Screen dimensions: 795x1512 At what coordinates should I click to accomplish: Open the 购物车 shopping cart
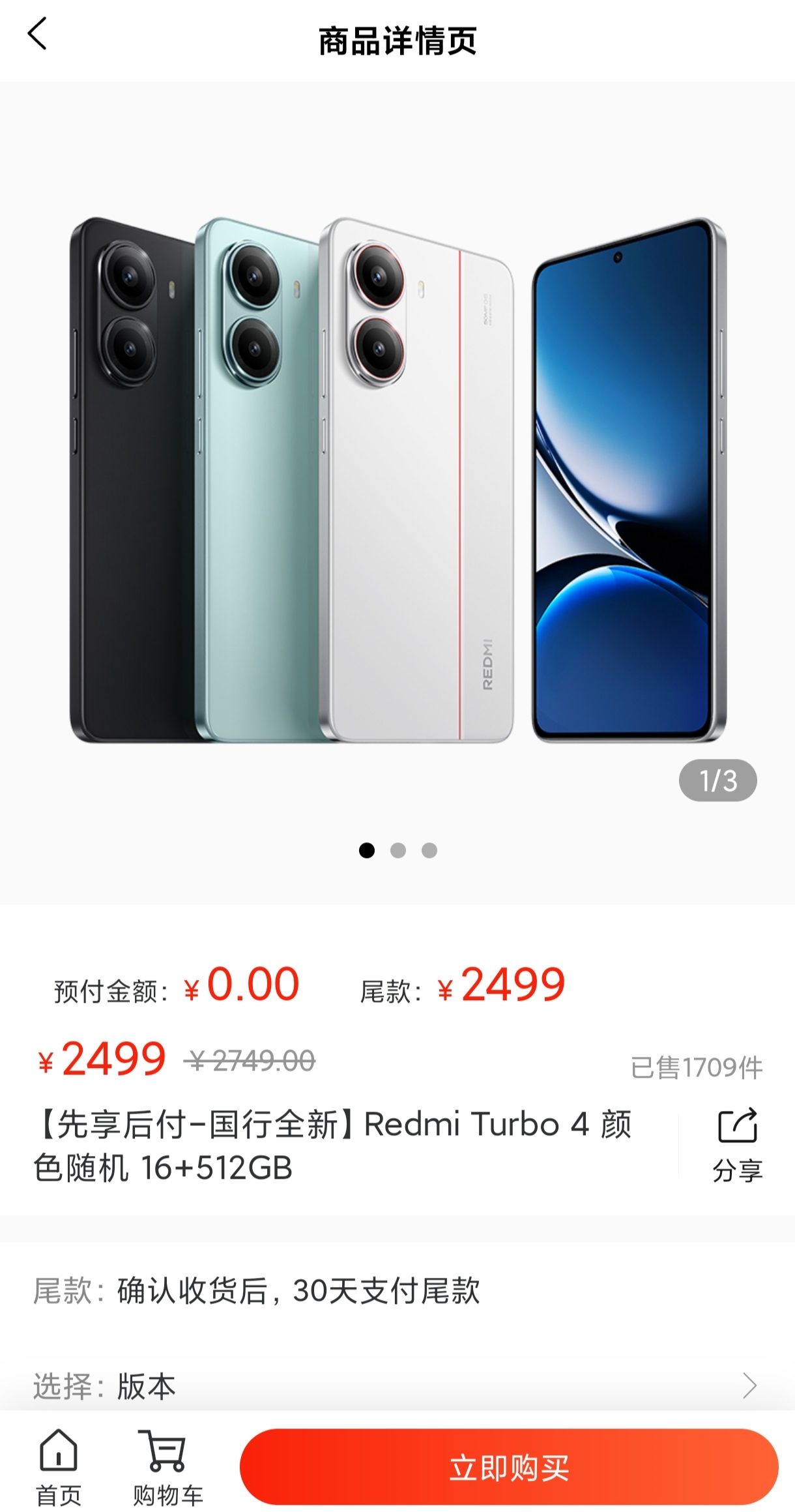[x=167, y=1467]
